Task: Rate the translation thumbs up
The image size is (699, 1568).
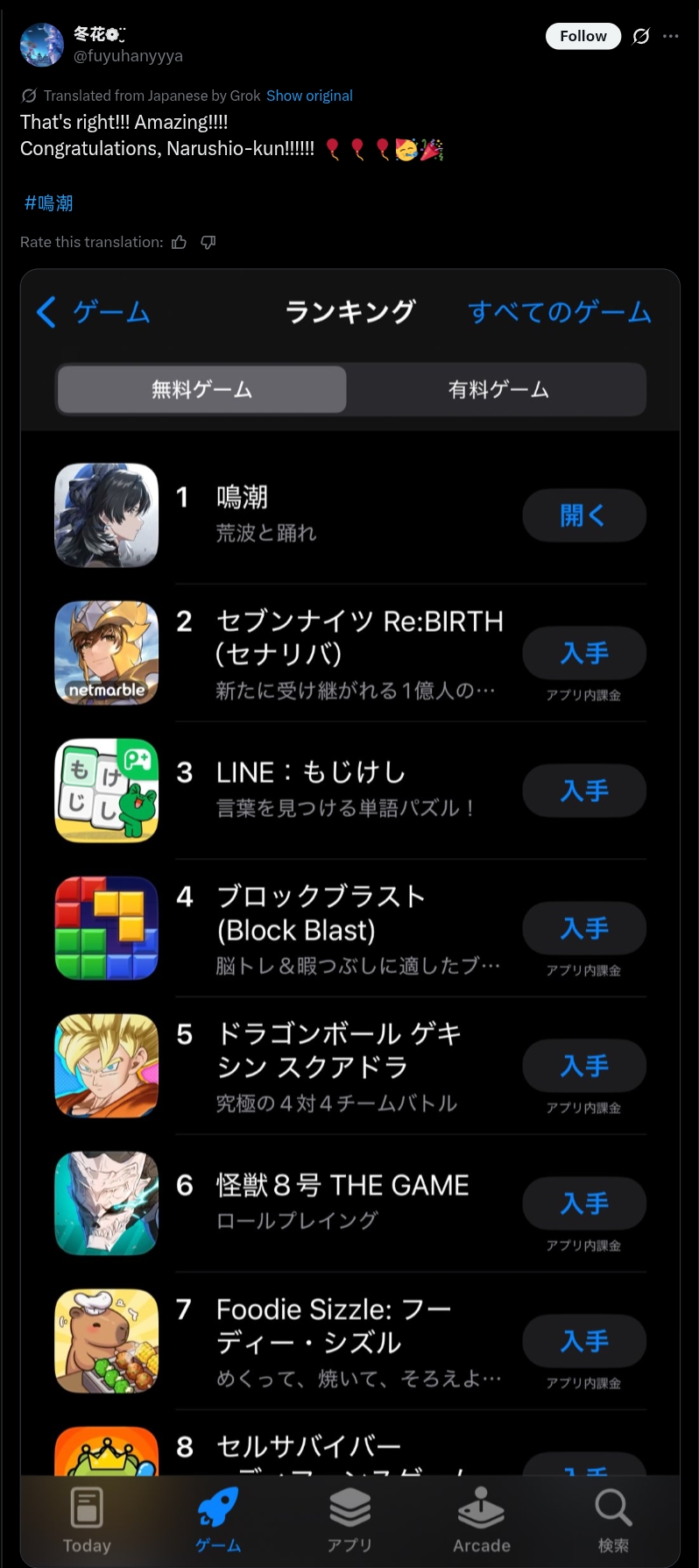Action: pos(180,242)
